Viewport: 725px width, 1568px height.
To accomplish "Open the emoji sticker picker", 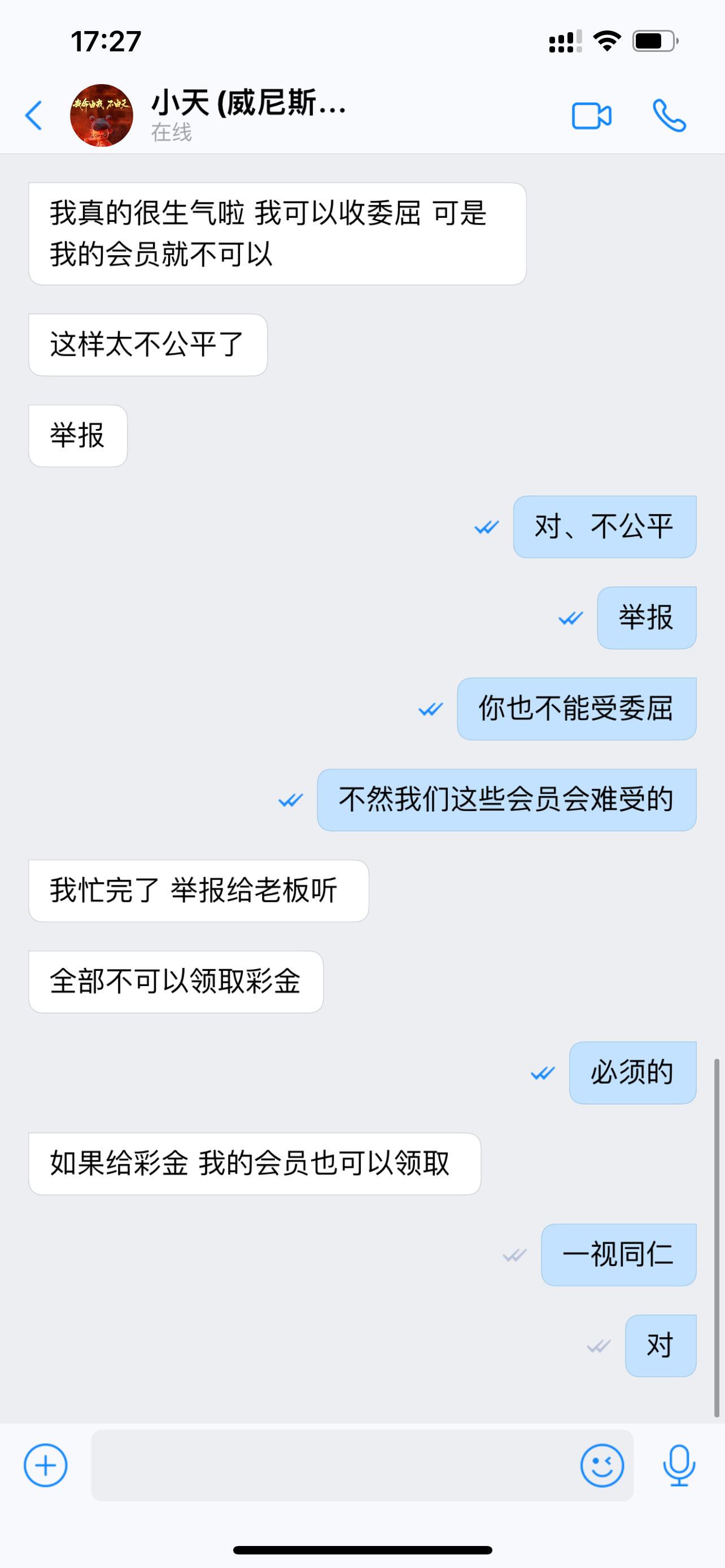I will pos(601,1465).
